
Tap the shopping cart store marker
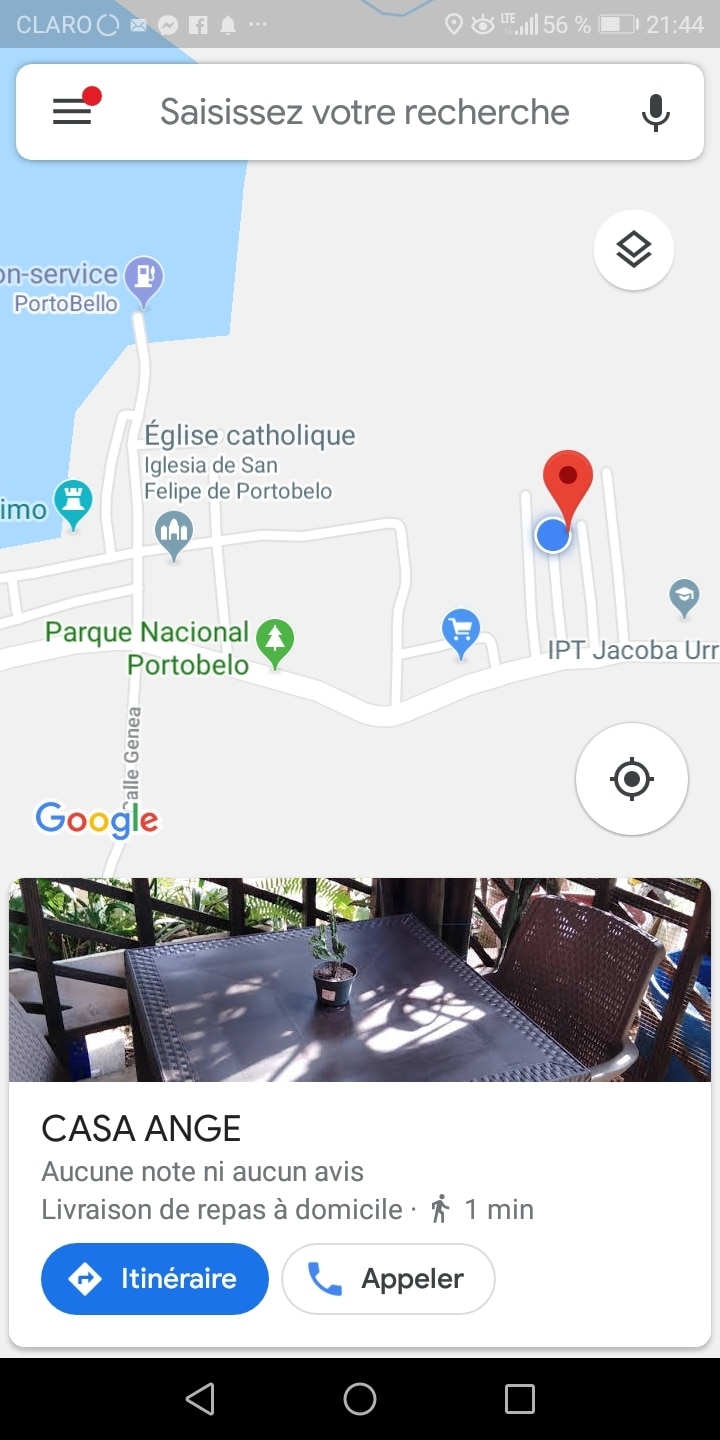461,634
